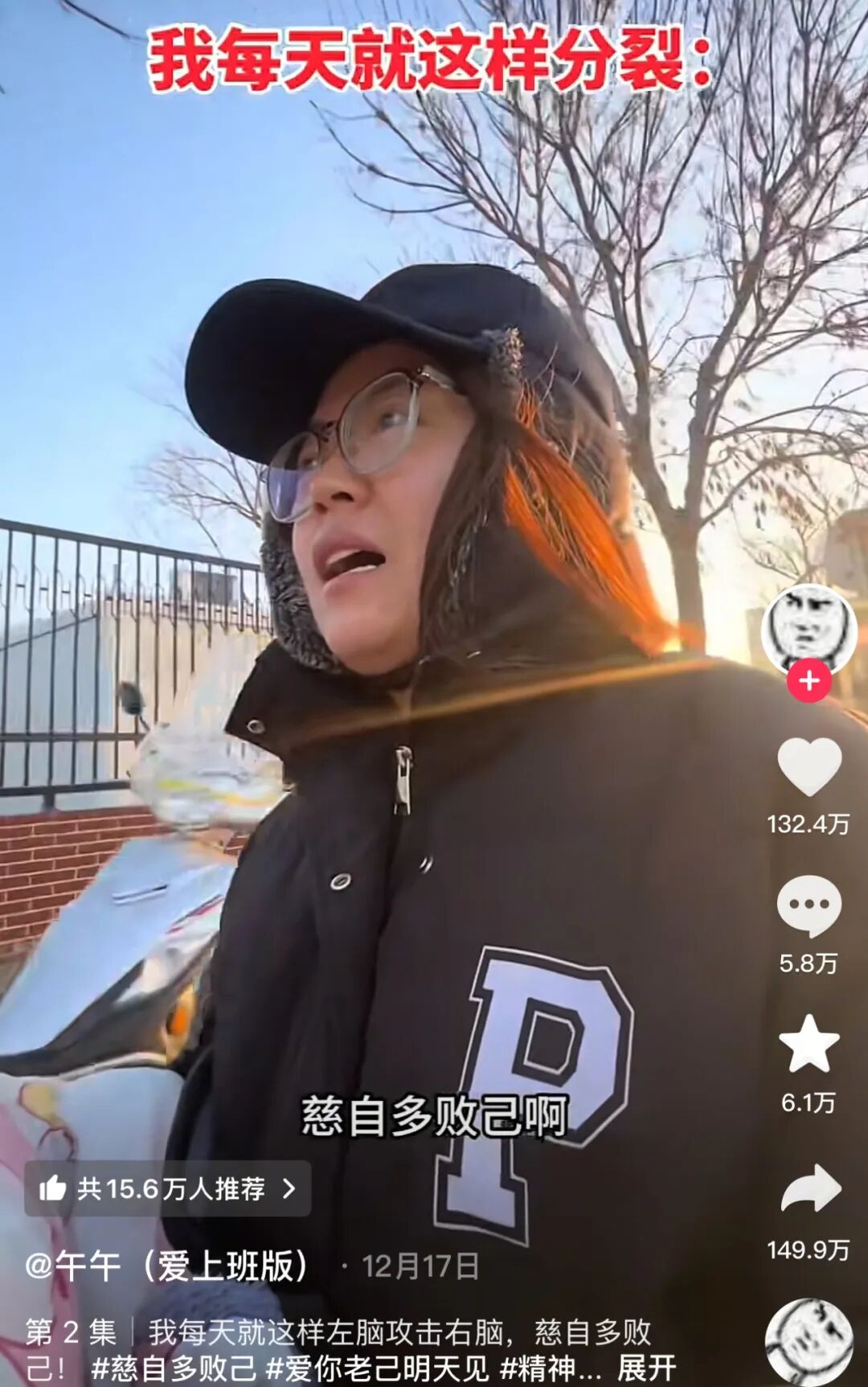Open the #慈自多败己 hashtag
Screen dimensions: 868x1387
pos(174,1368)
